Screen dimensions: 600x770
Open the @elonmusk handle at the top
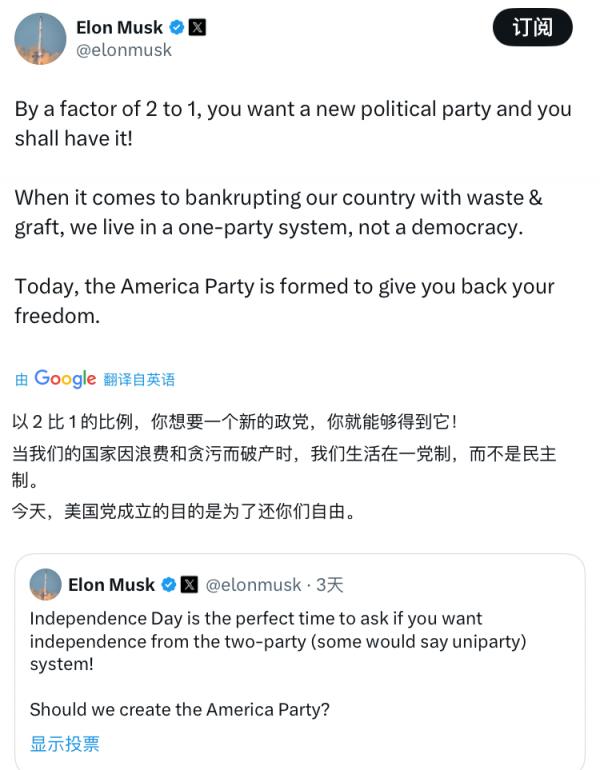pyautogui.click(x=124, y=51)
